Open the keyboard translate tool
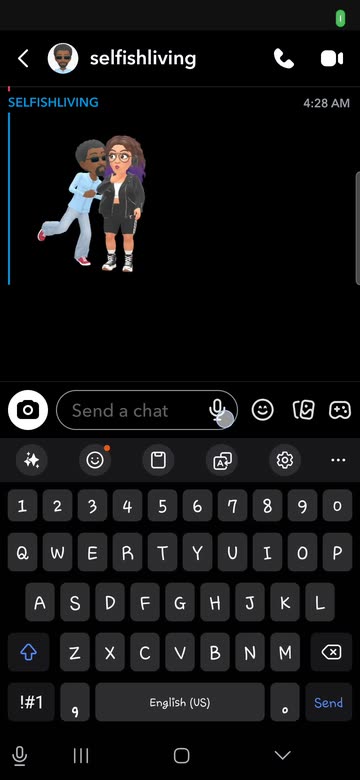This screenshot has width=360, height=780. point(221,460)
